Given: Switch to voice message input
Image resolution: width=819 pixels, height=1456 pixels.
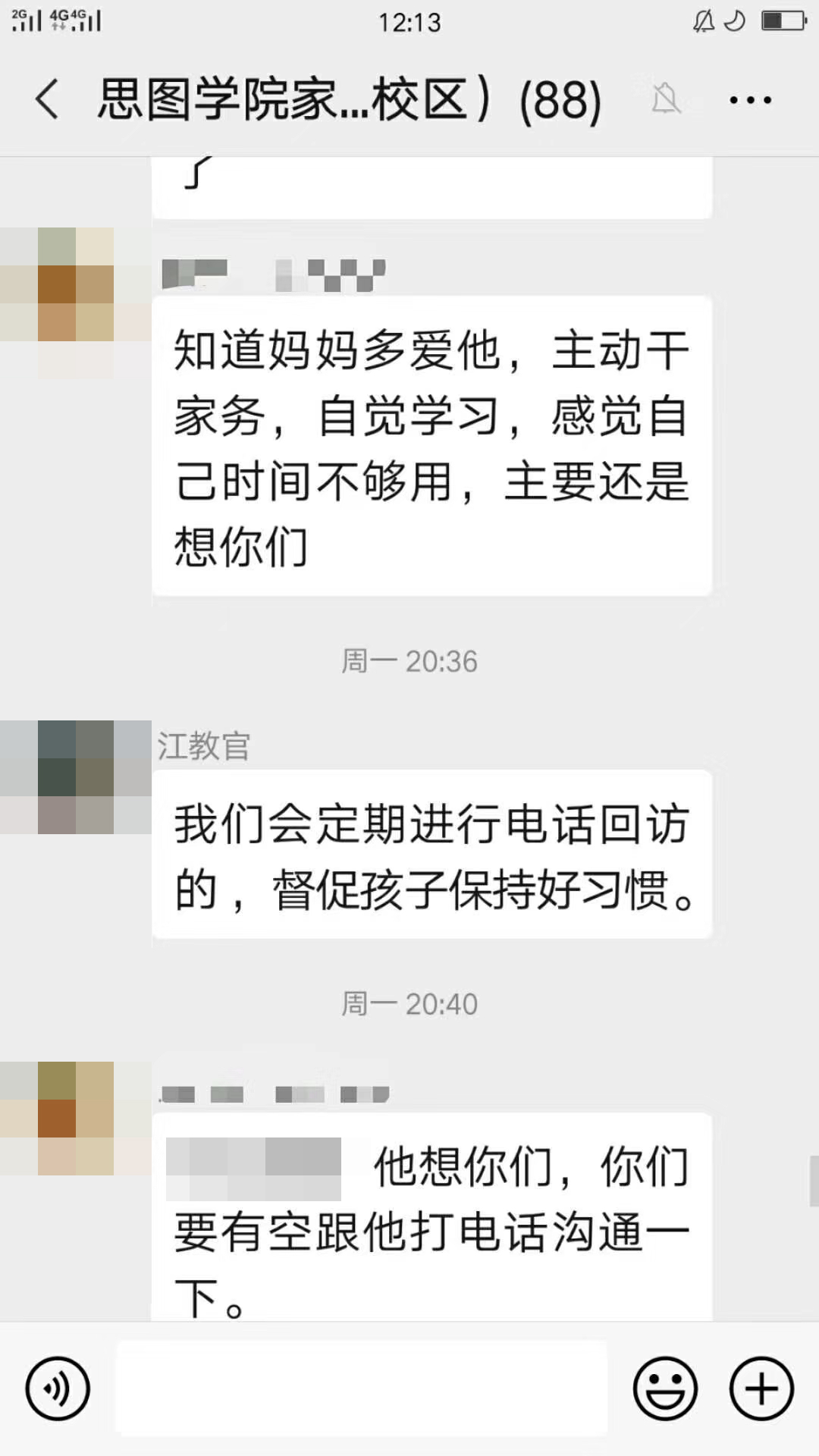Looking at the screenshot, I should (58, 1389).
